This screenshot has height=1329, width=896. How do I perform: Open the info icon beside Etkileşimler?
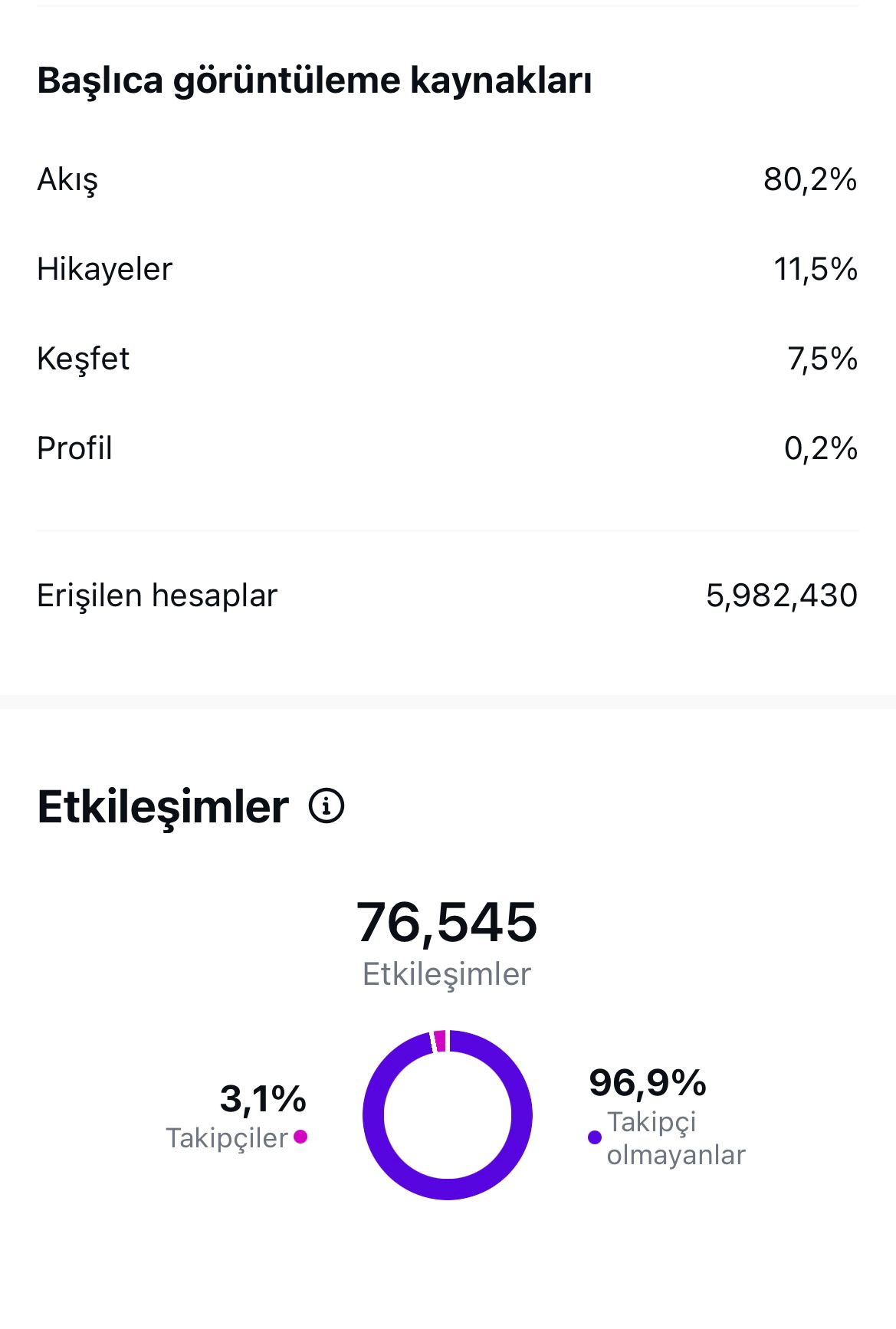327,806
